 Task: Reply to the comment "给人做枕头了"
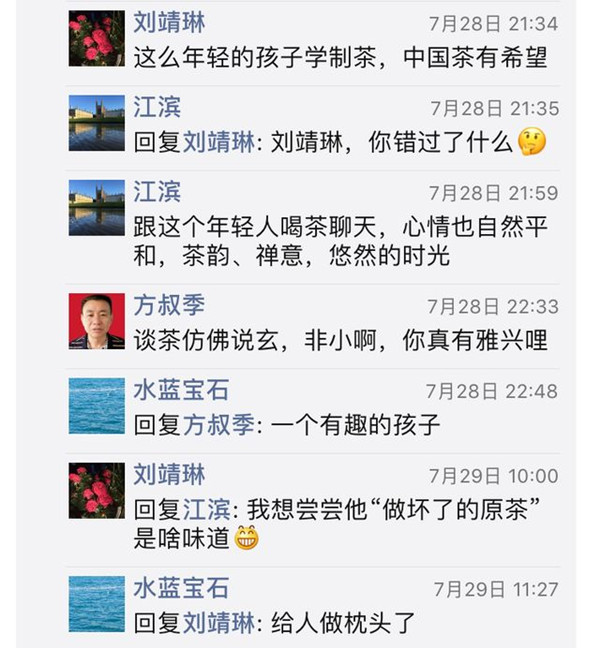click(x=342, y=623)
